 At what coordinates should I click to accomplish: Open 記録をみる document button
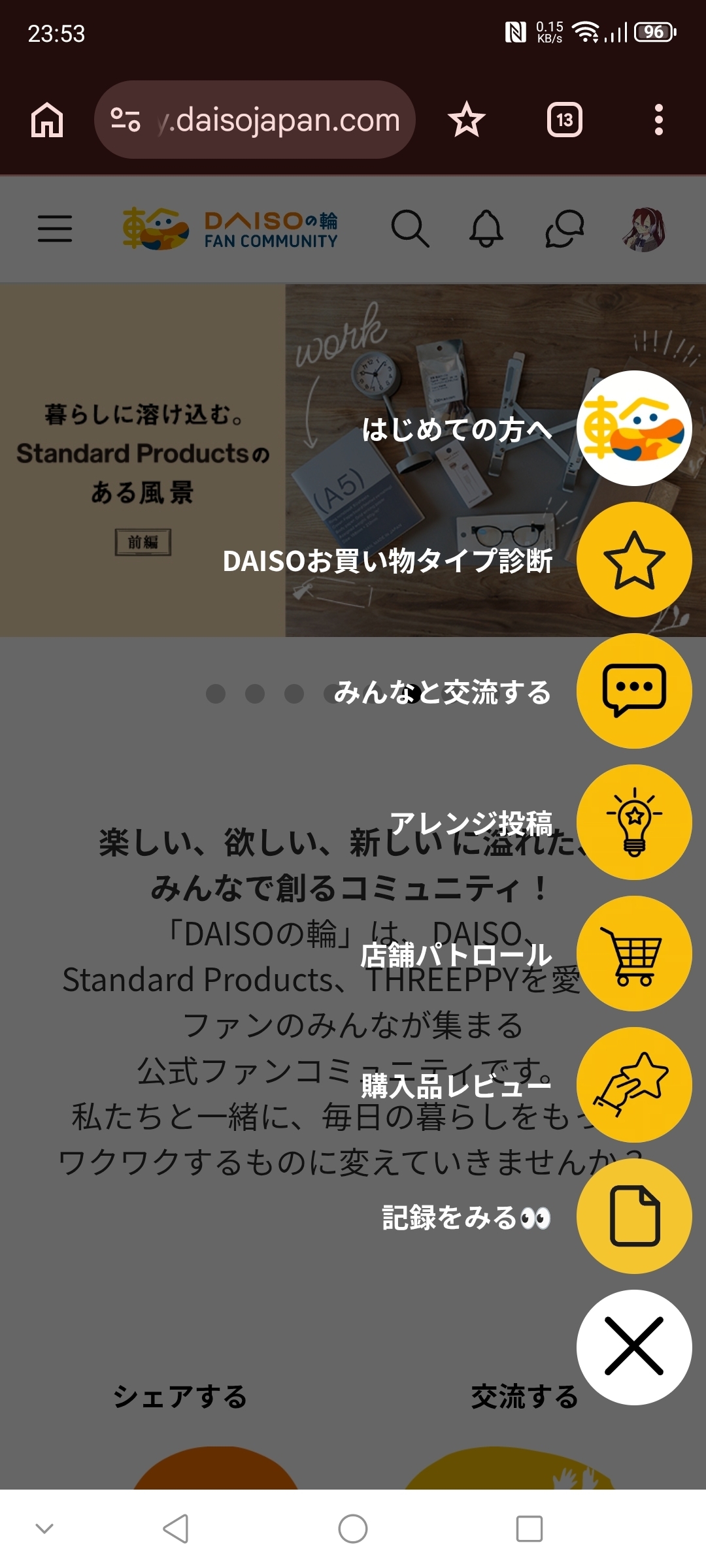coord(633,1217)
